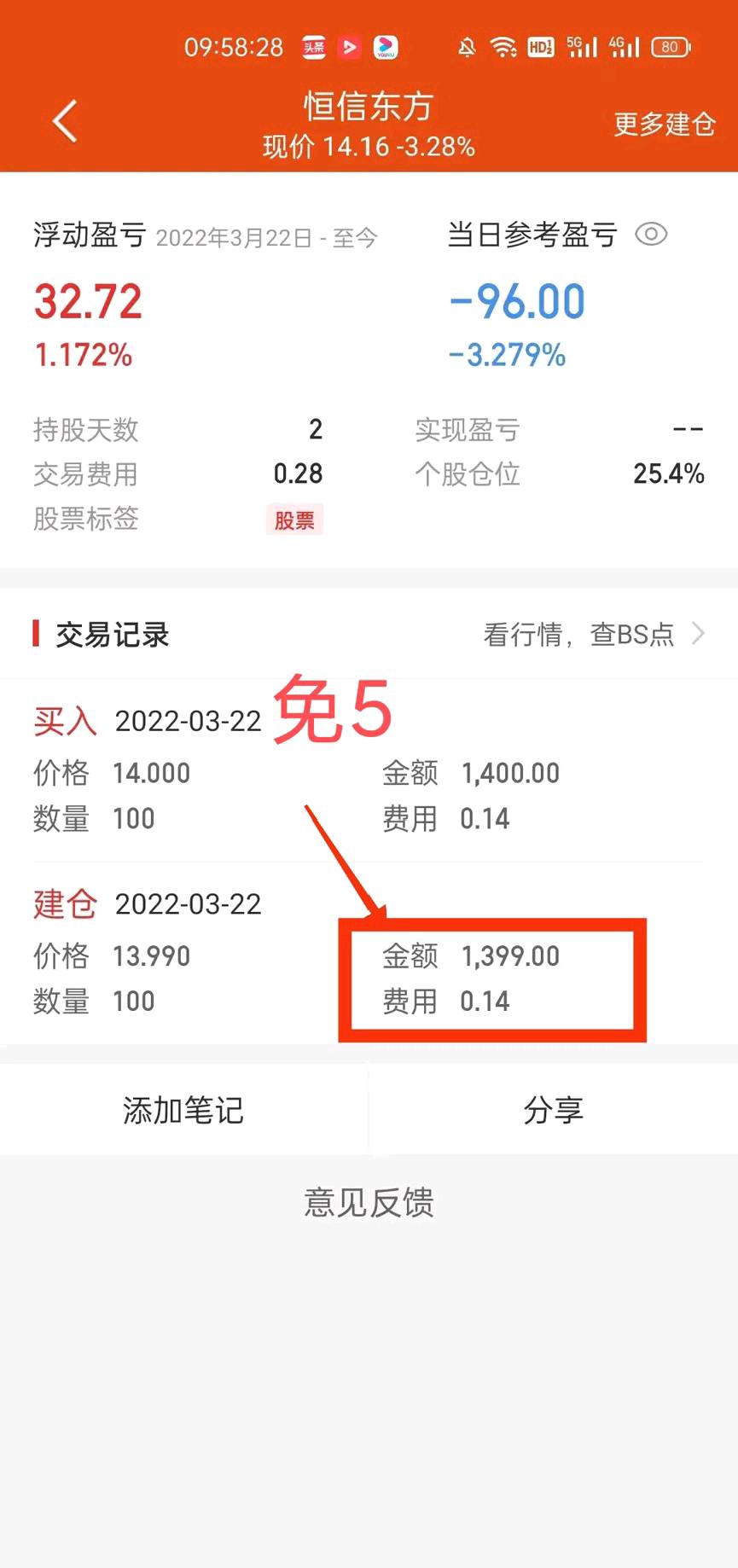Go back using the top-left arrow
The image size is (738, 1568).
pos(65,121)
